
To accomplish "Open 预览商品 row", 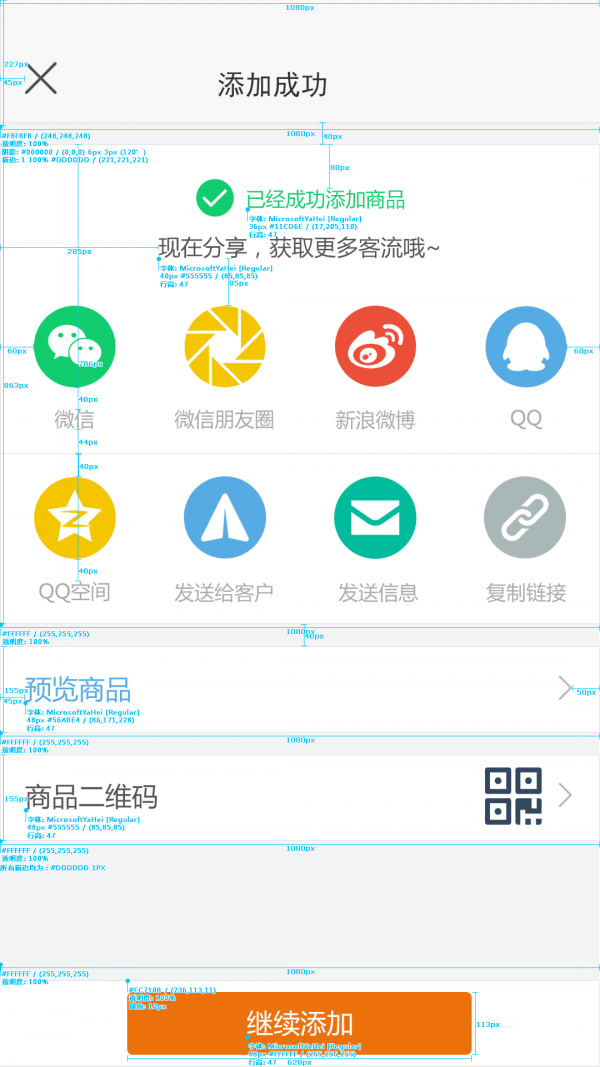I will [300, 688].
